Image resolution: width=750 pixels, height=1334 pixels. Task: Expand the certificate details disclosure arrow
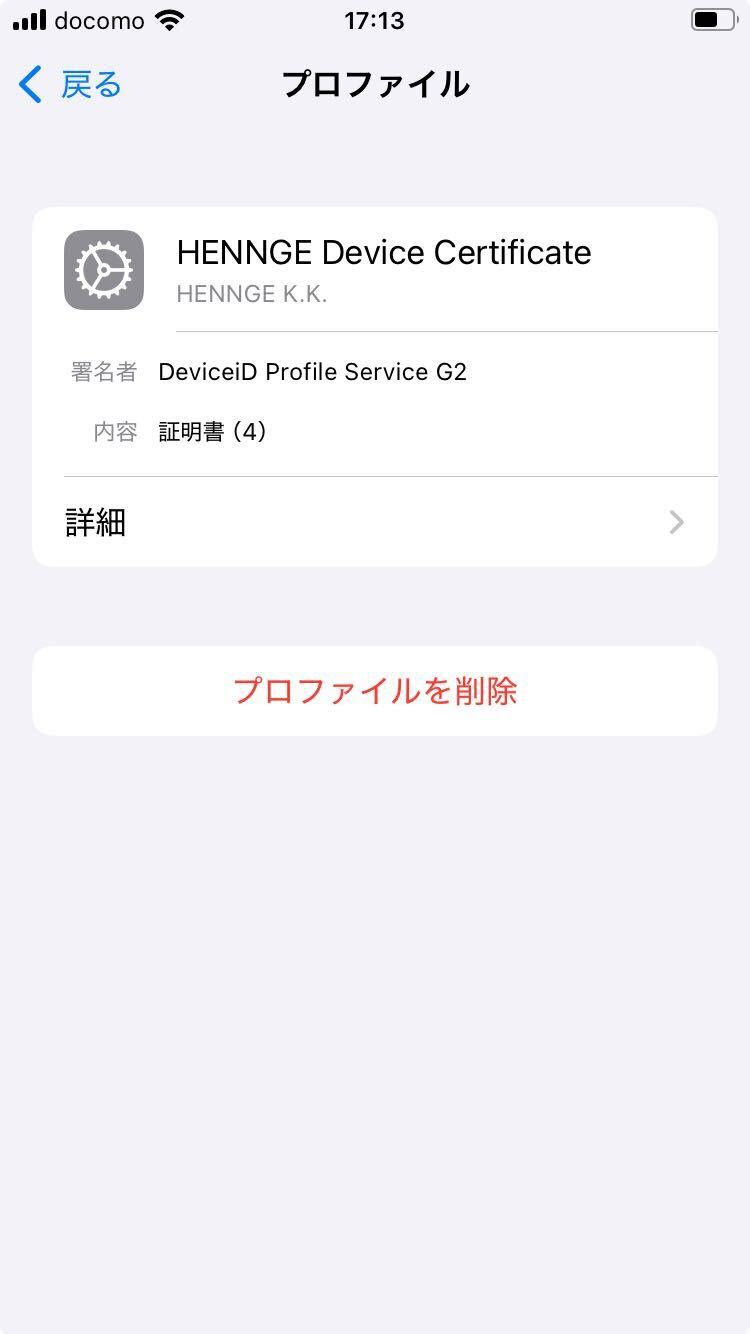(676, 522)
